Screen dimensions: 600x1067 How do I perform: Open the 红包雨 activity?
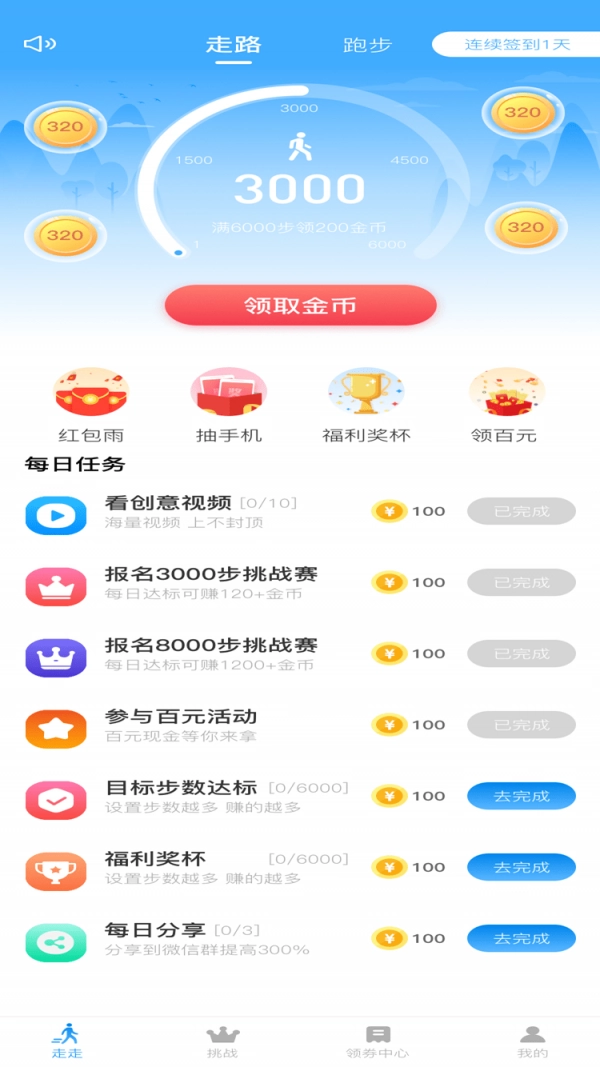91,405
